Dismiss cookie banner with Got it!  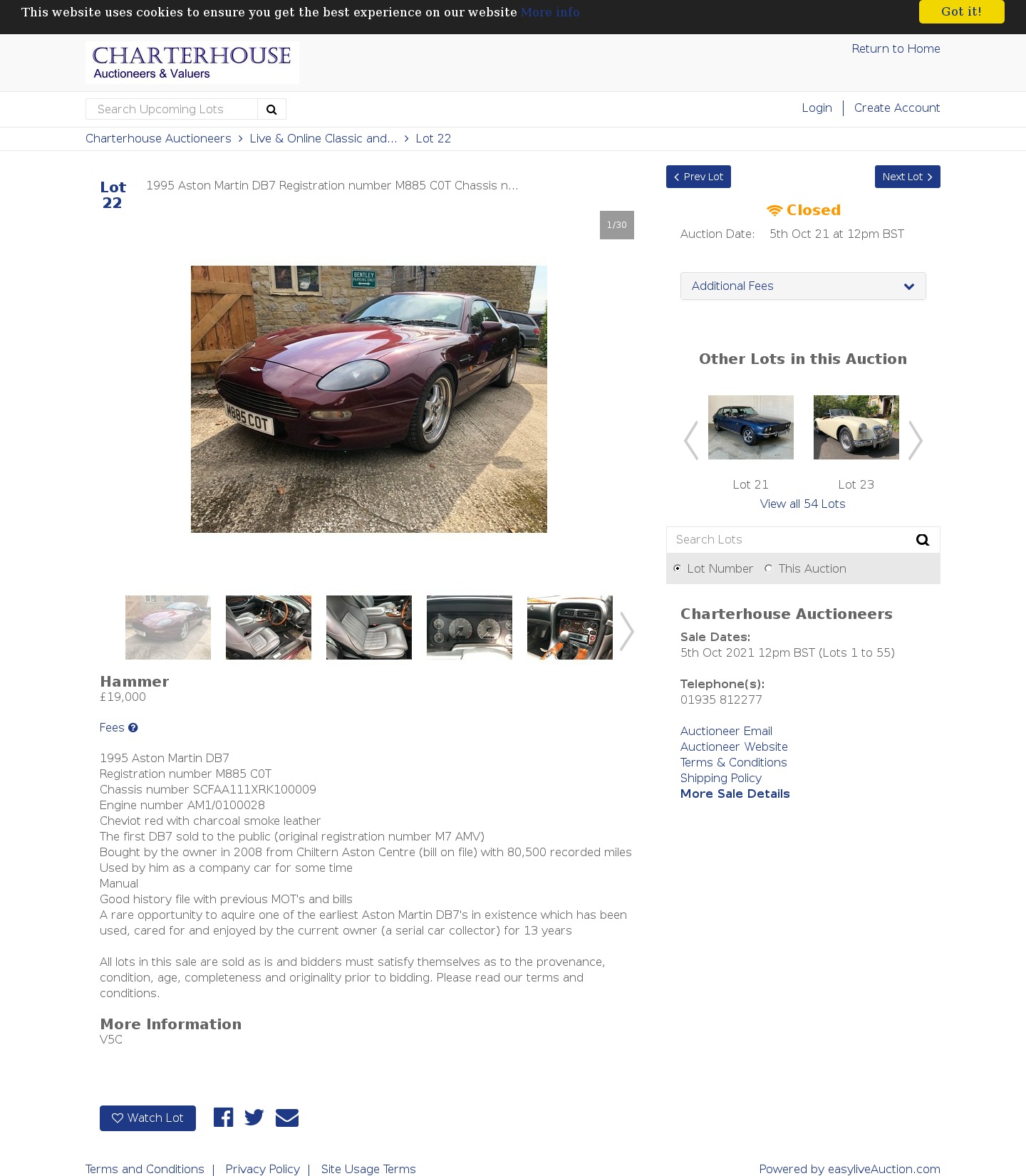point(960,11)
